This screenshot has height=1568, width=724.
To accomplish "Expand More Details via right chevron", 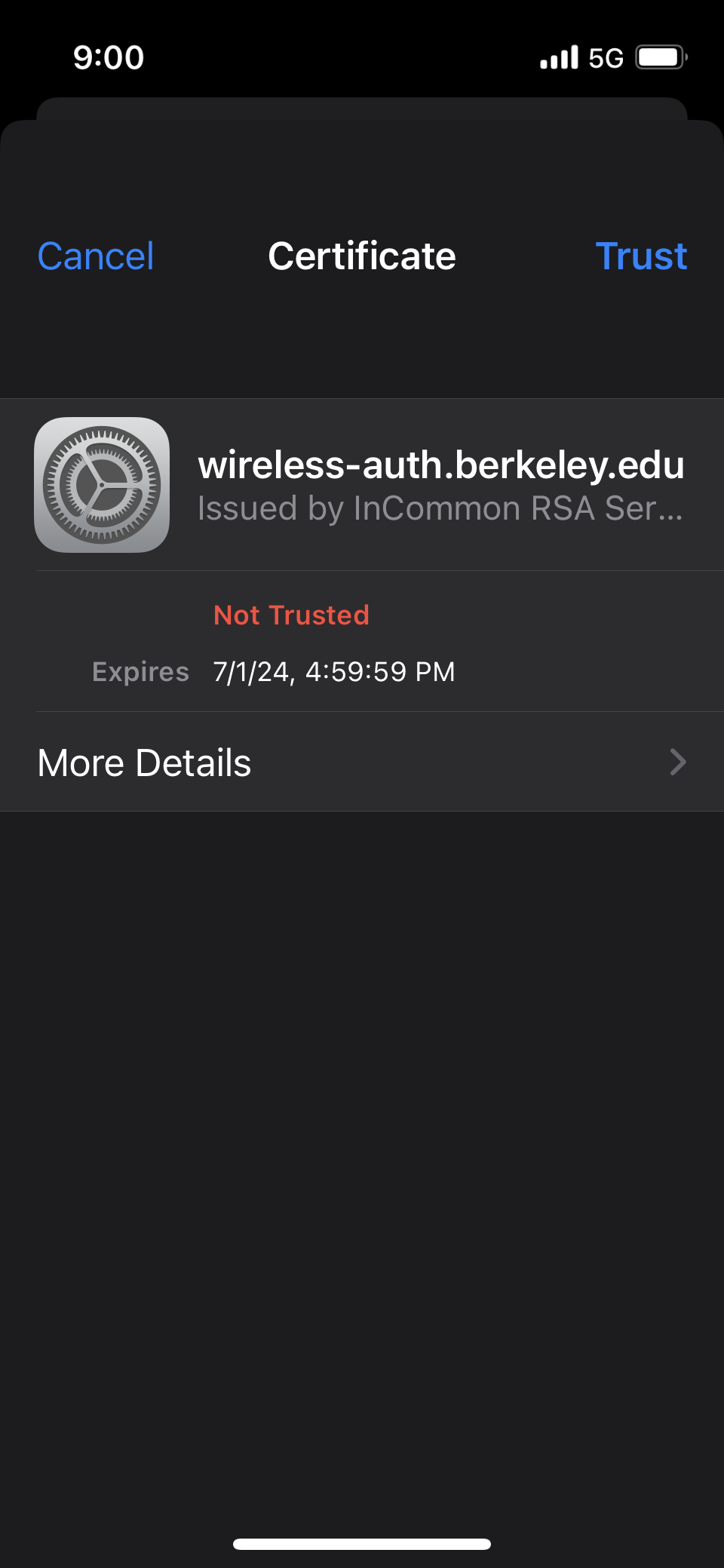I will tap(678, 763).
